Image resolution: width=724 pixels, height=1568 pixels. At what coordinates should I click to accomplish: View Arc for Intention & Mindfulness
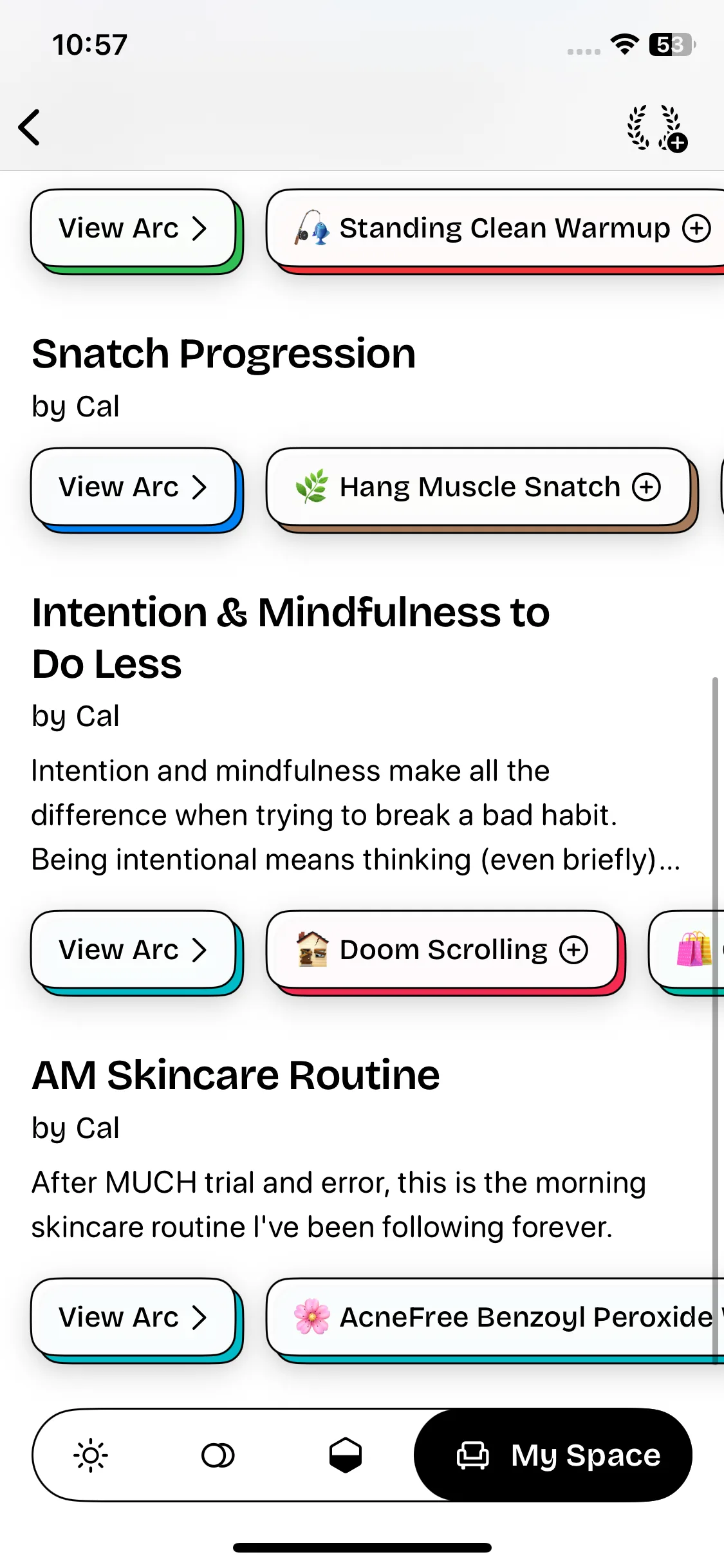pyautogui.click(x=133, y=950)
